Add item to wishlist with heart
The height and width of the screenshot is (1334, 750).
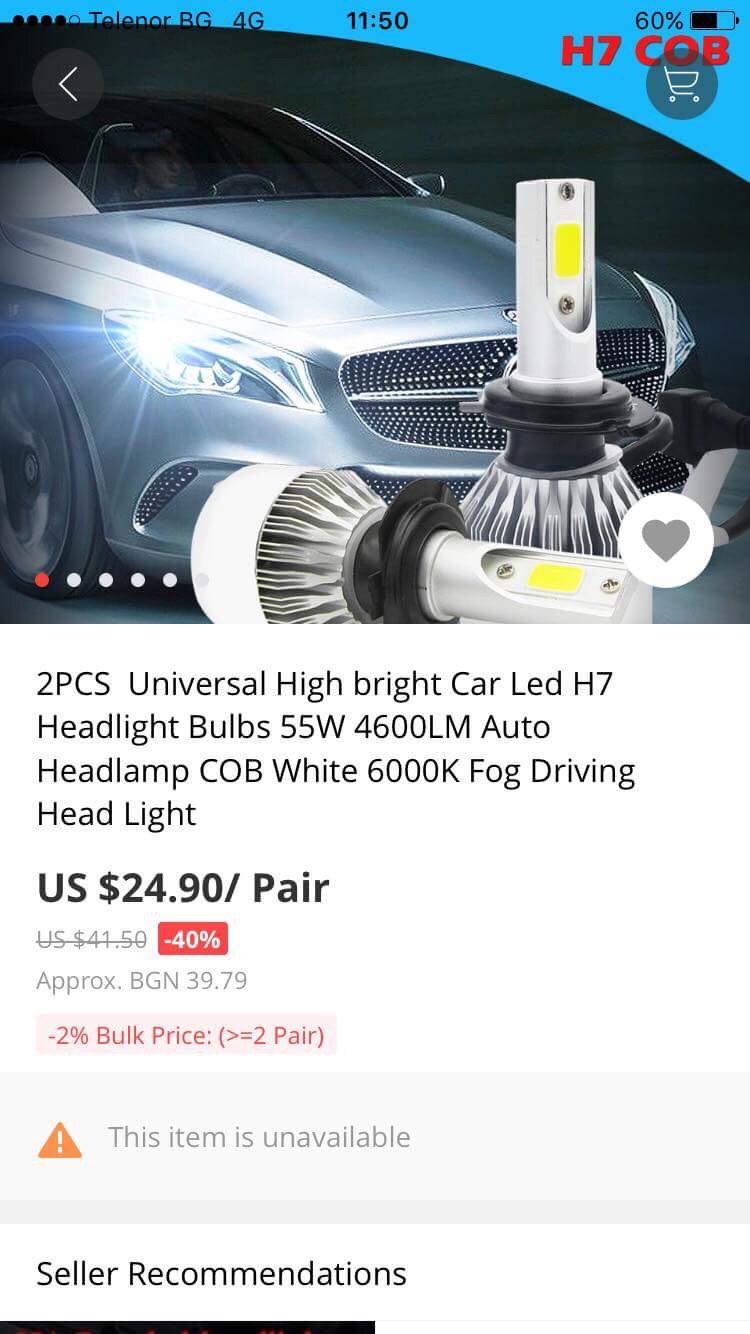[666, 541]
